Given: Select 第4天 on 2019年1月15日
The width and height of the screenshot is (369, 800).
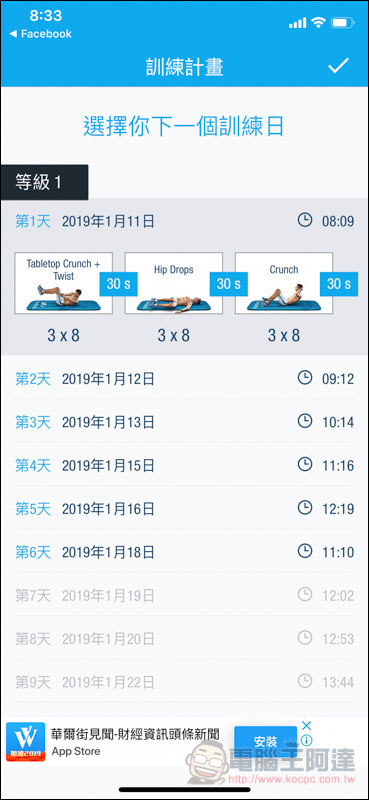Looking at the screenshot, I should click(x=184, y=465).
